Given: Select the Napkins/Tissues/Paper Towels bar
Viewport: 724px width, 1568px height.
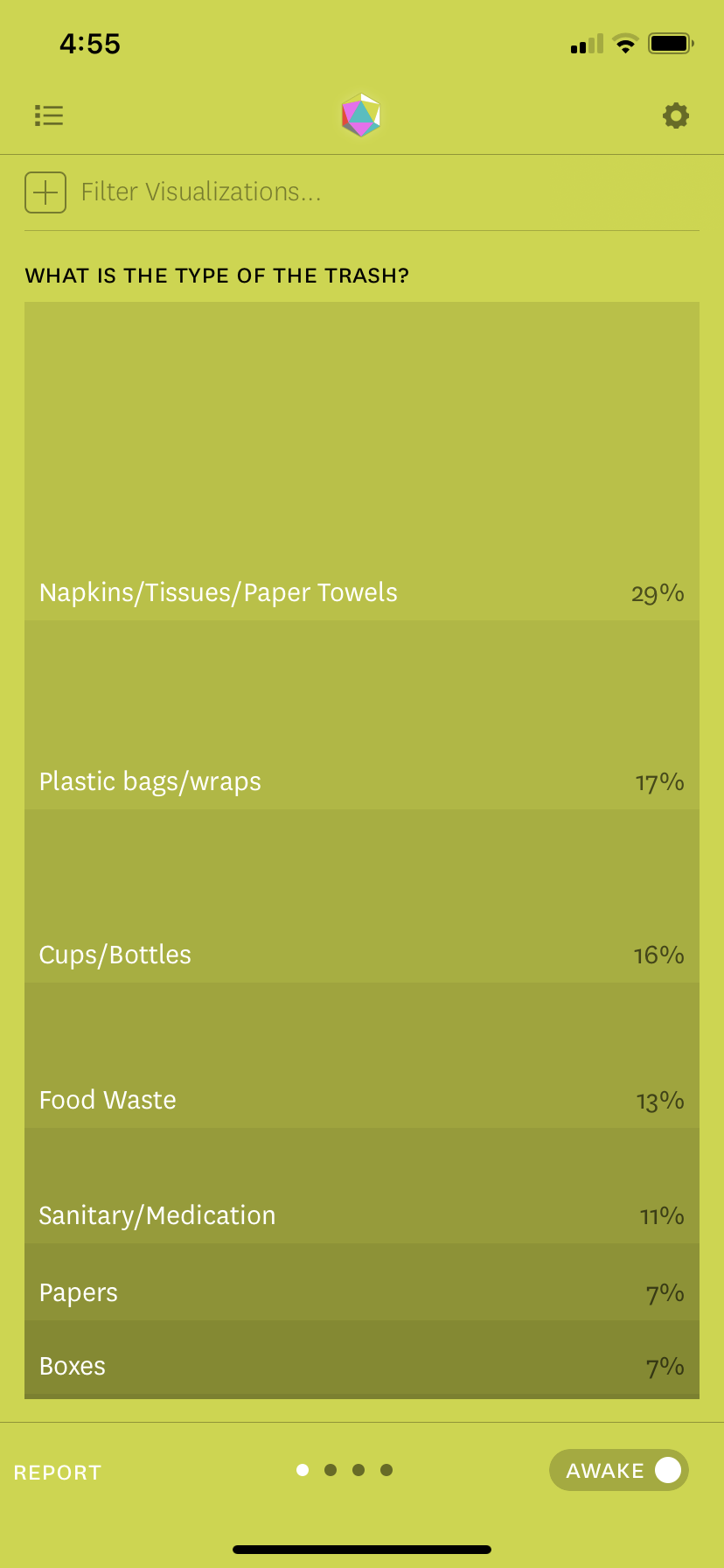Looking at the screenshot, I should pyautogui.click(x=362, y=462).
